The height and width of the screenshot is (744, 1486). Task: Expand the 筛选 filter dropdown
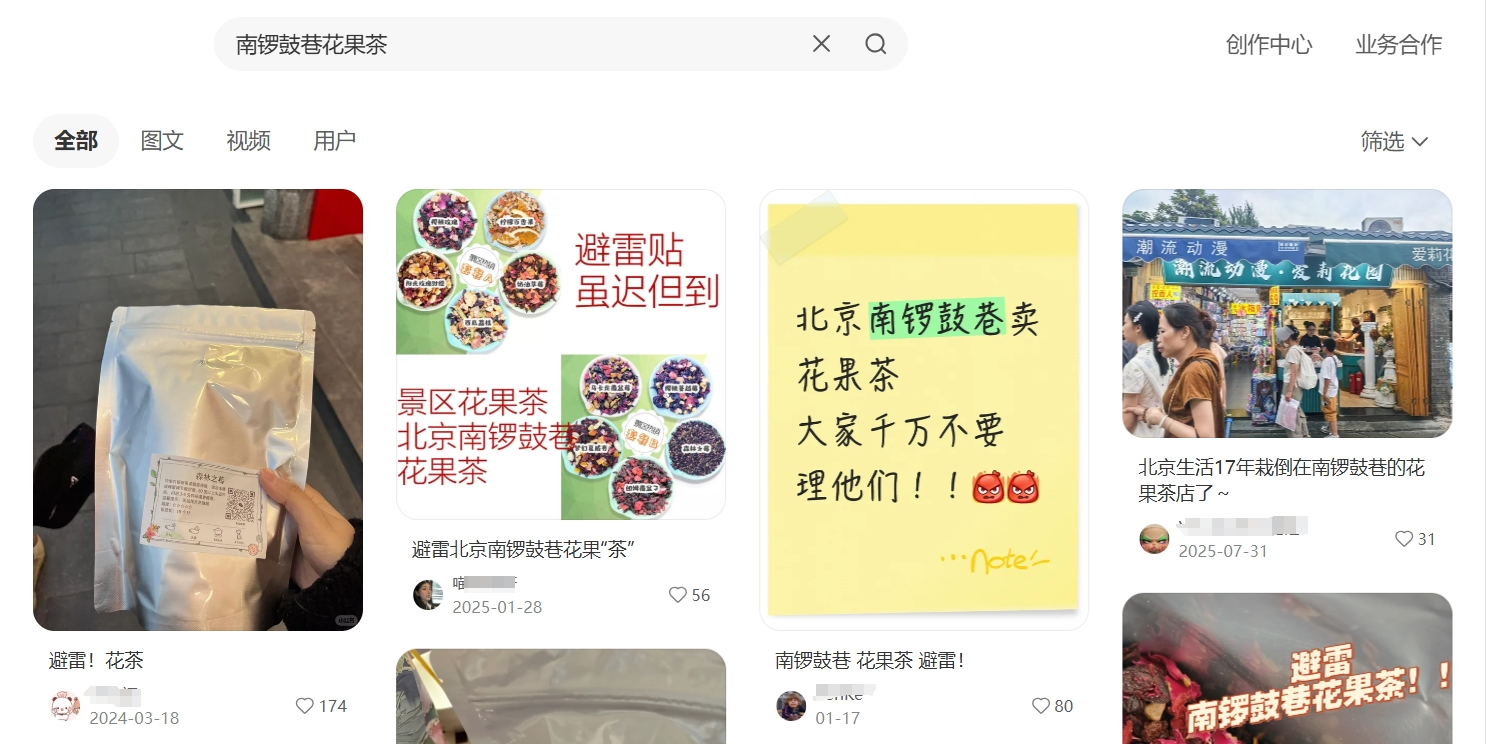point(1393,142)
